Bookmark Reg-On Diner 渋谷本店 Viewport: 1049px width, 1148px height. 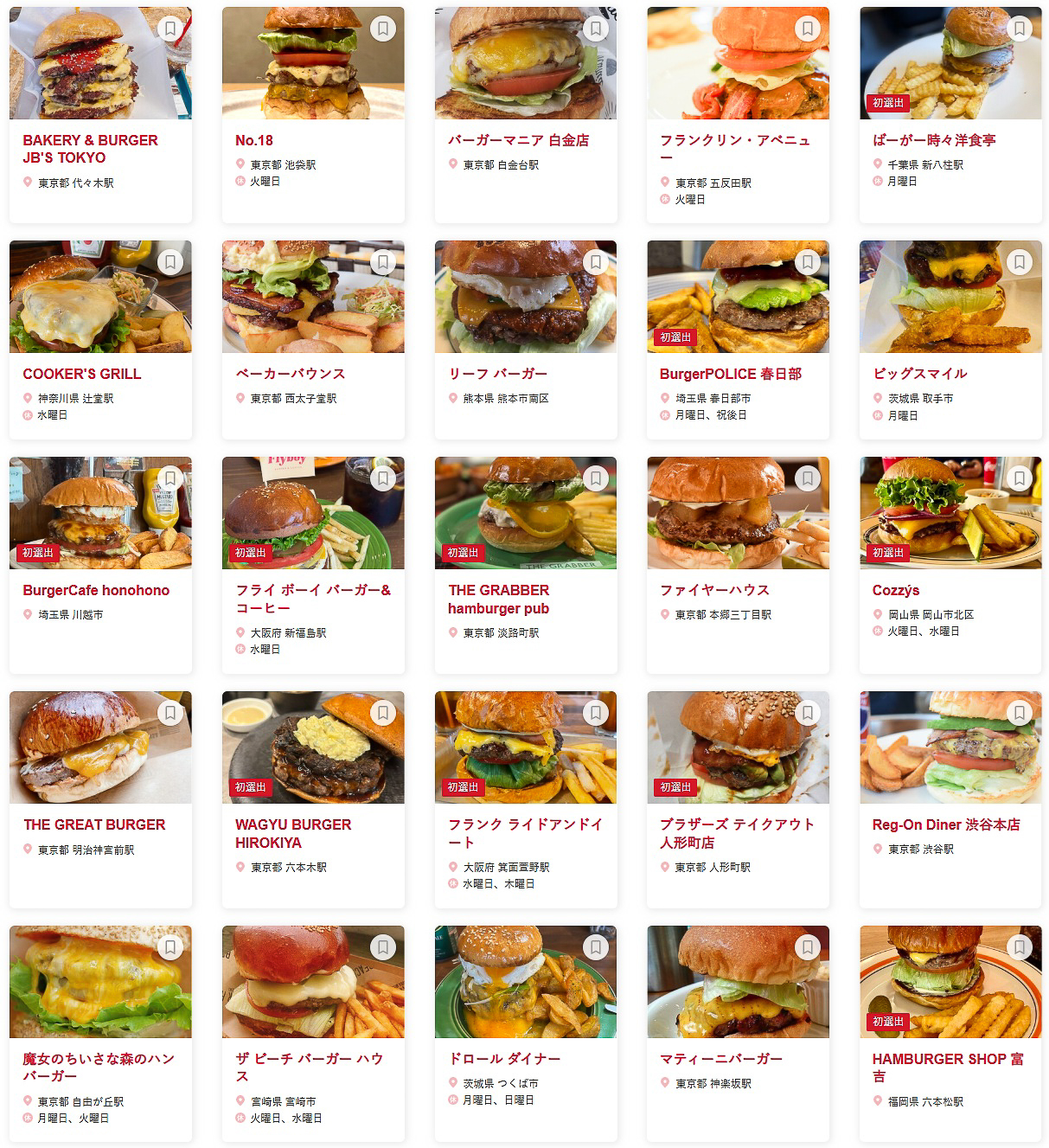[x=1019, y=712]
